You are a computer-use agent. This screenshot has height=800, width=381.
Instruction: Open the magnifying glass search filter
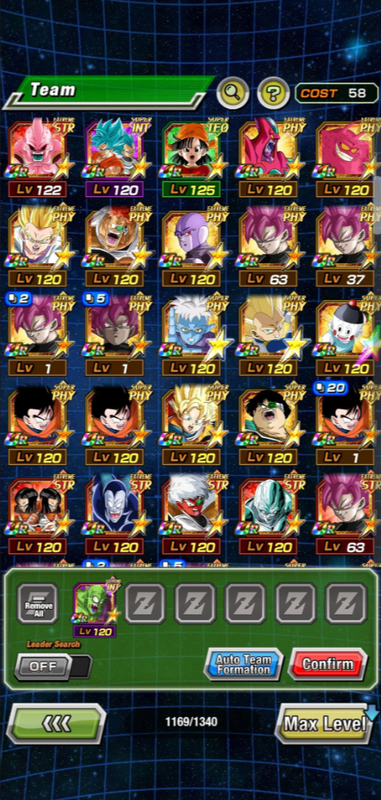click(233, 93)
